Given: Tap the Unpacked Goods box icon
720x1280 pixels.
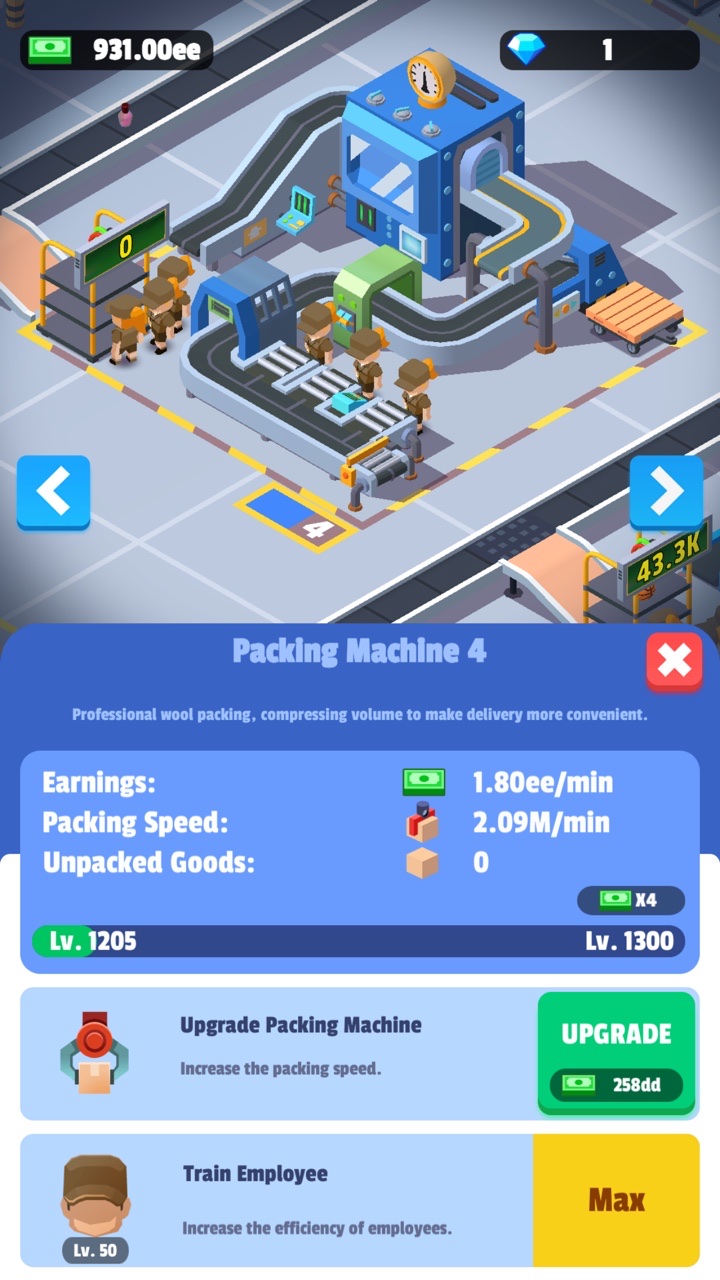Looking at the screenshot, I should point(421,861).
